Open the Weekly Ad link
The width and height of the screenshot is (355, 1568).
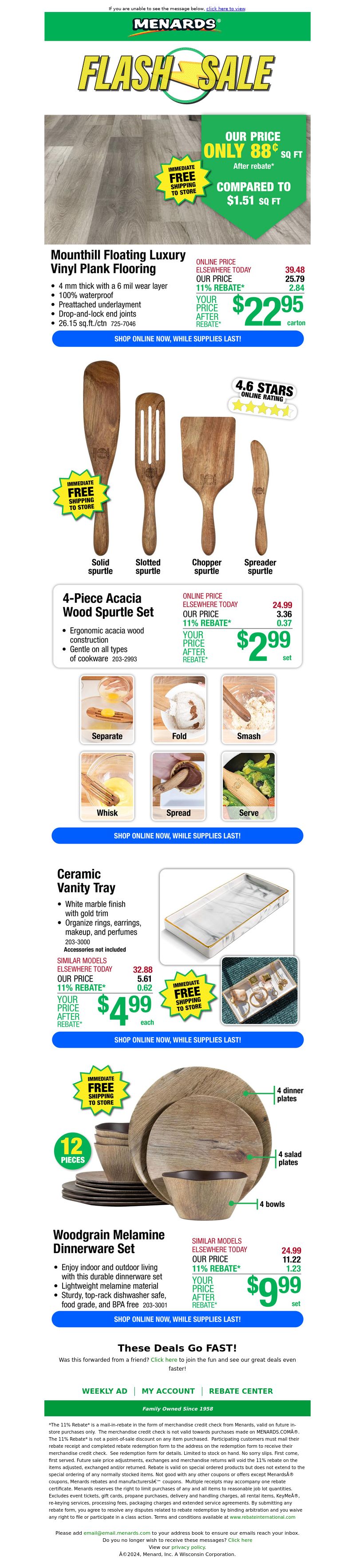click(x=105, y=1390)
